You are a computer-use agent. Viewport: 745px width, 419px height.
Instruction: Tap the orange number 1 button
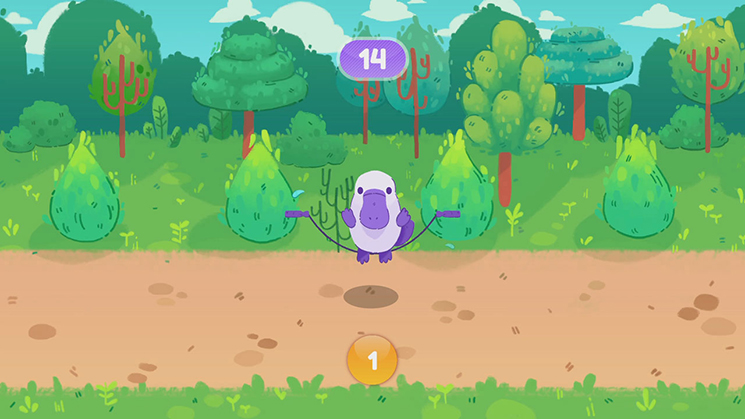[x=372, y=360]
